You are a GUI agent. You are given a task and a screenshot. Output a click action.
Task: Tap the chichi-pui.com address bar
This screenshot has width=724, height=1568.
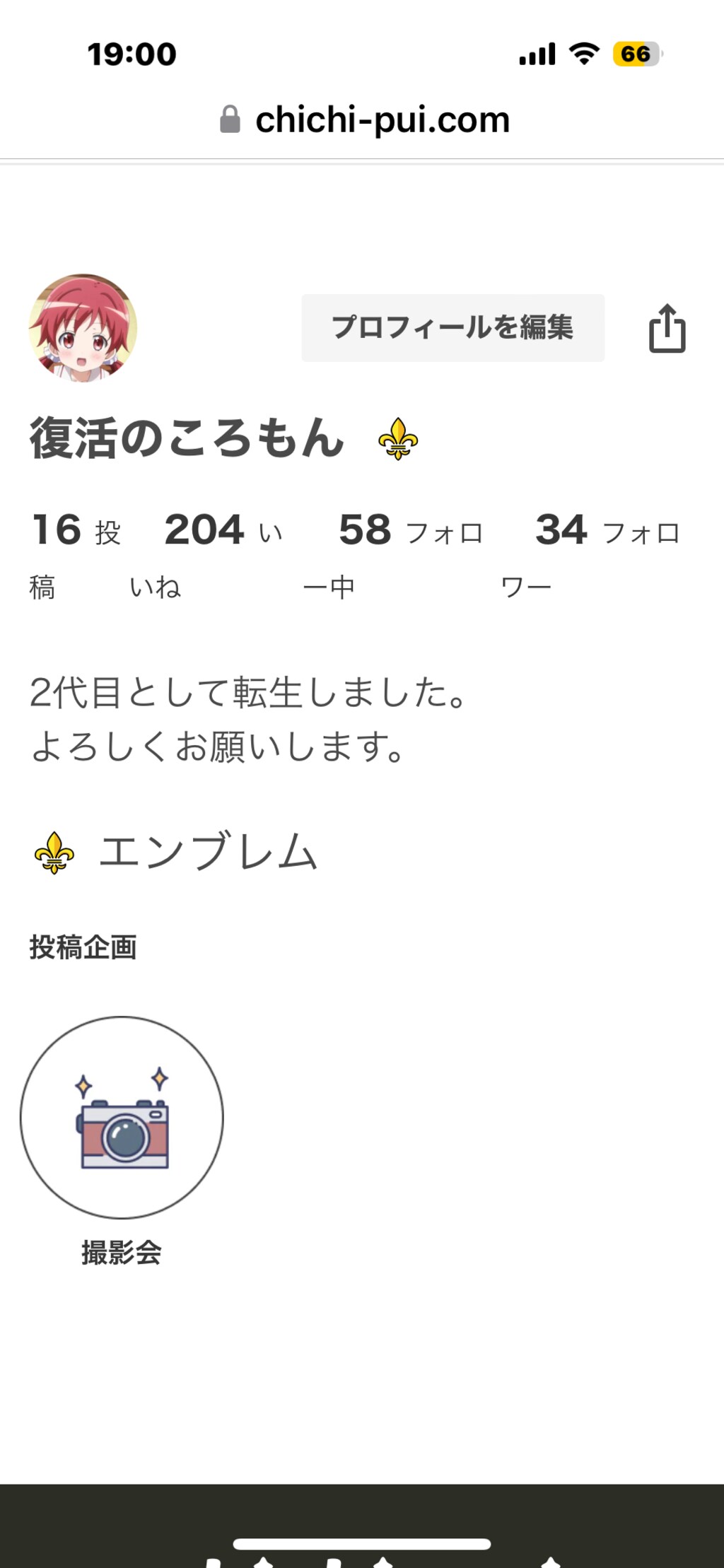[x=382, y=119]
